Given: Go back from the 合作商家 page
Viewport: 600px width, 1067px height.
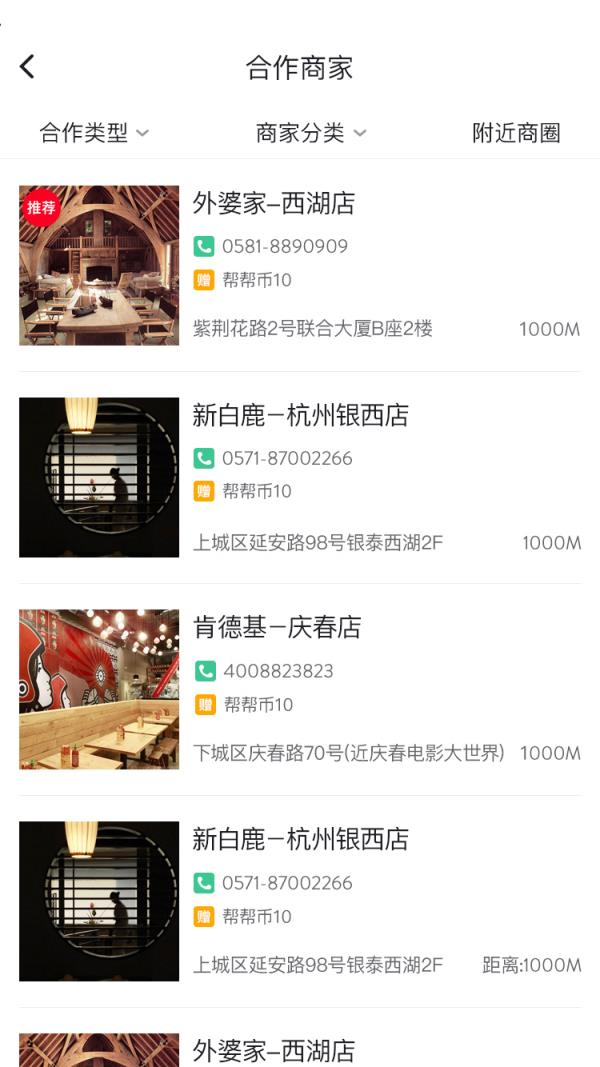Looking at the screenshot, I should tap(27, 67).
